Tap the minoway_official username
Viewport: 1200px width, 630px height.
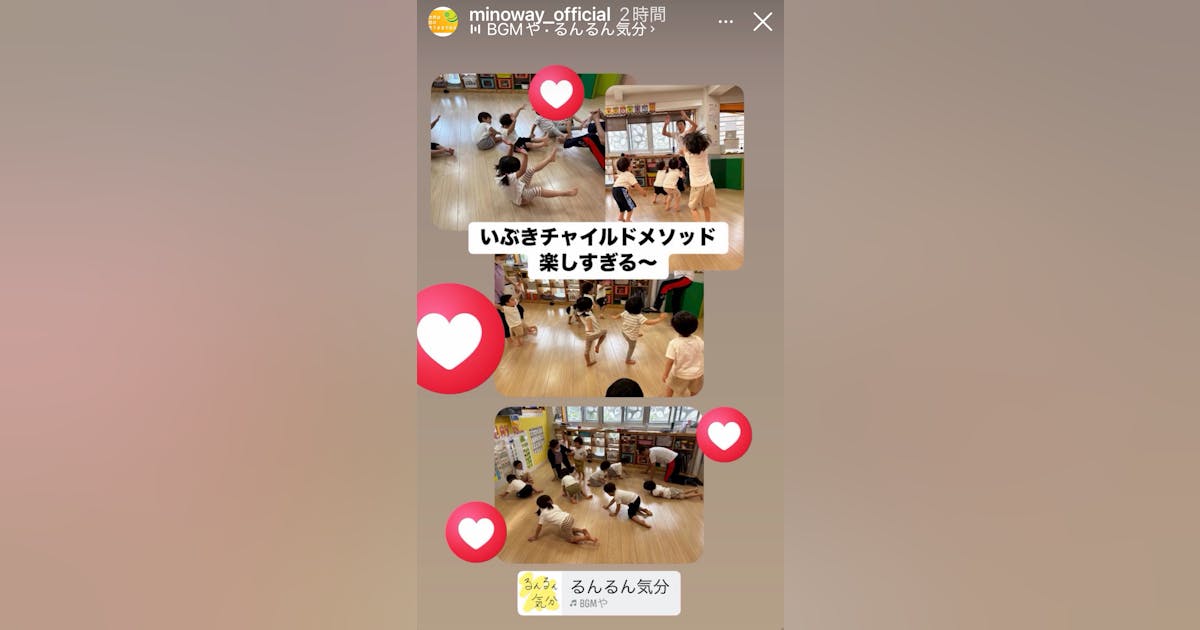tap(539, 14)
